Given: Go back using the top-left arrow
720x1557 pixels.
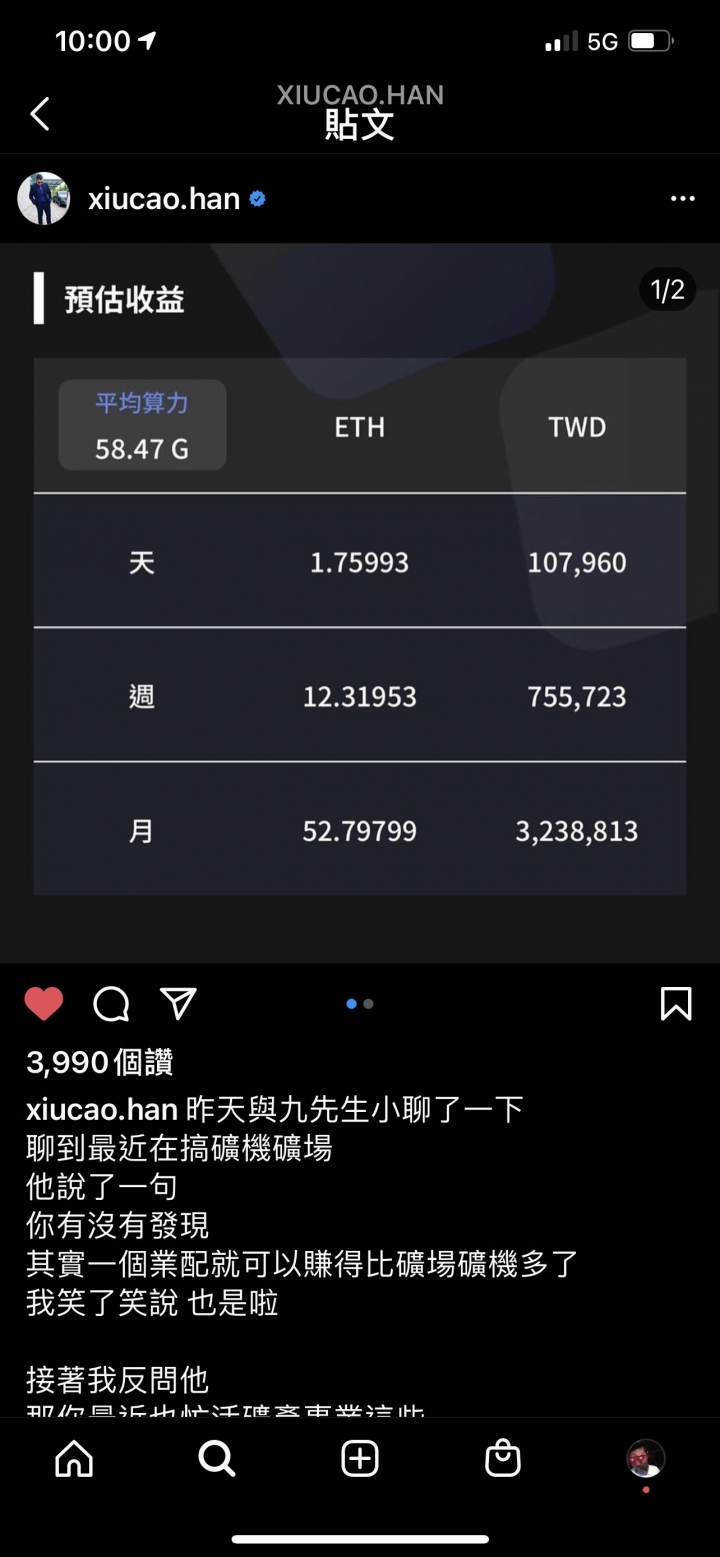Looking at the screenshot, I should pyautogui.click(x=40, y=114).
